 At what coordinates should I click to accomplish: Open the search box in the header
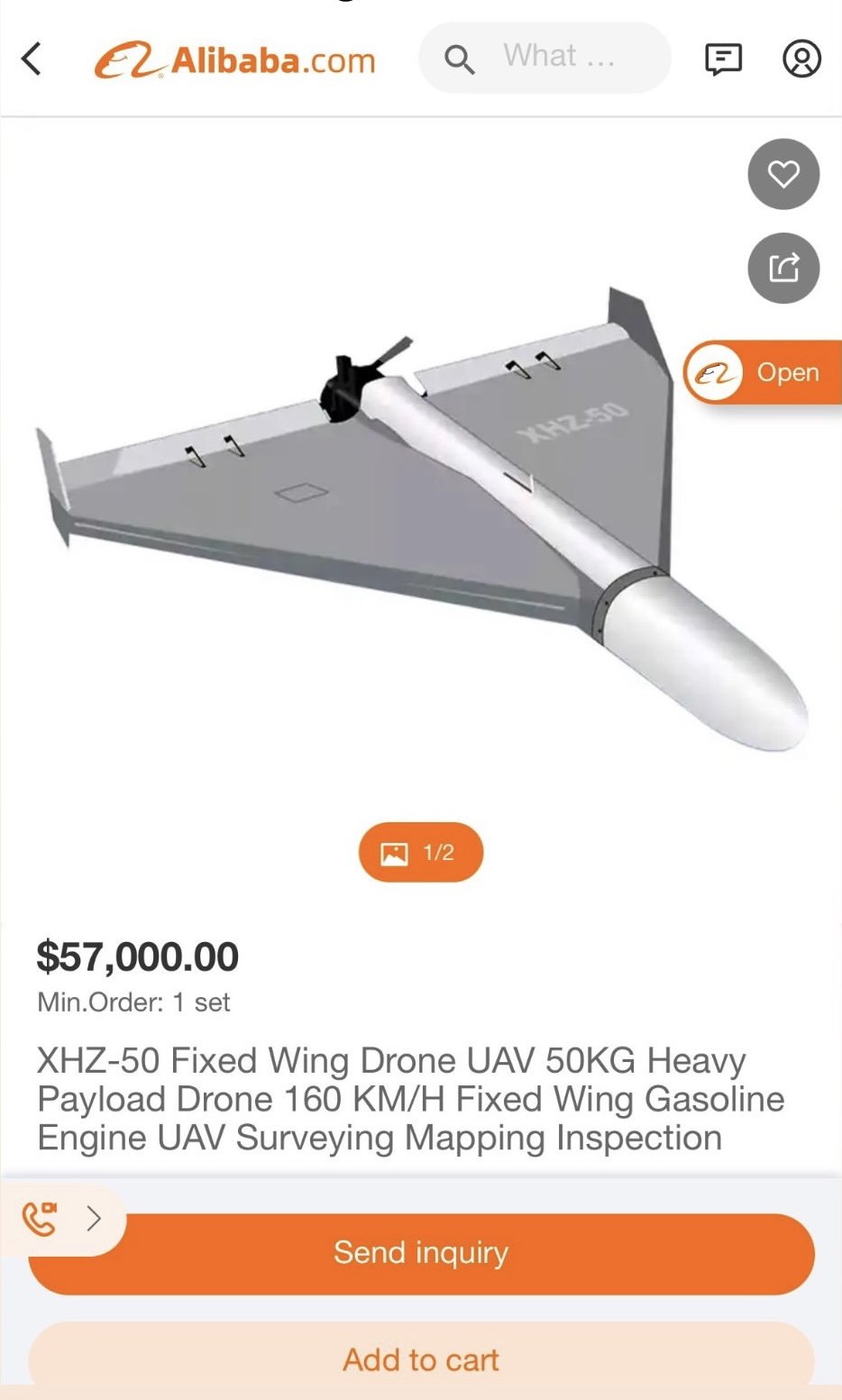[545, 58]
